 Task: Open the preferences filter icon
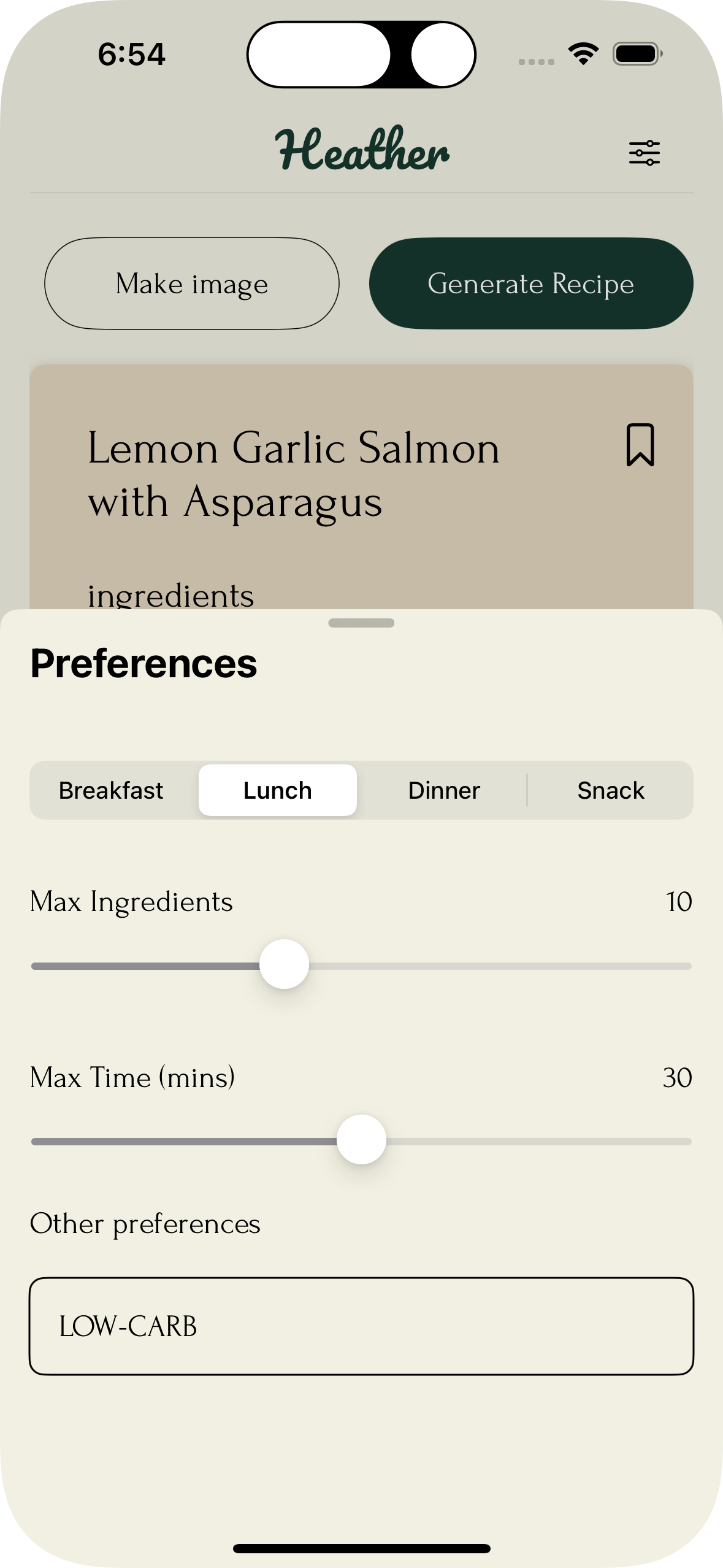[x=644, y=153]
